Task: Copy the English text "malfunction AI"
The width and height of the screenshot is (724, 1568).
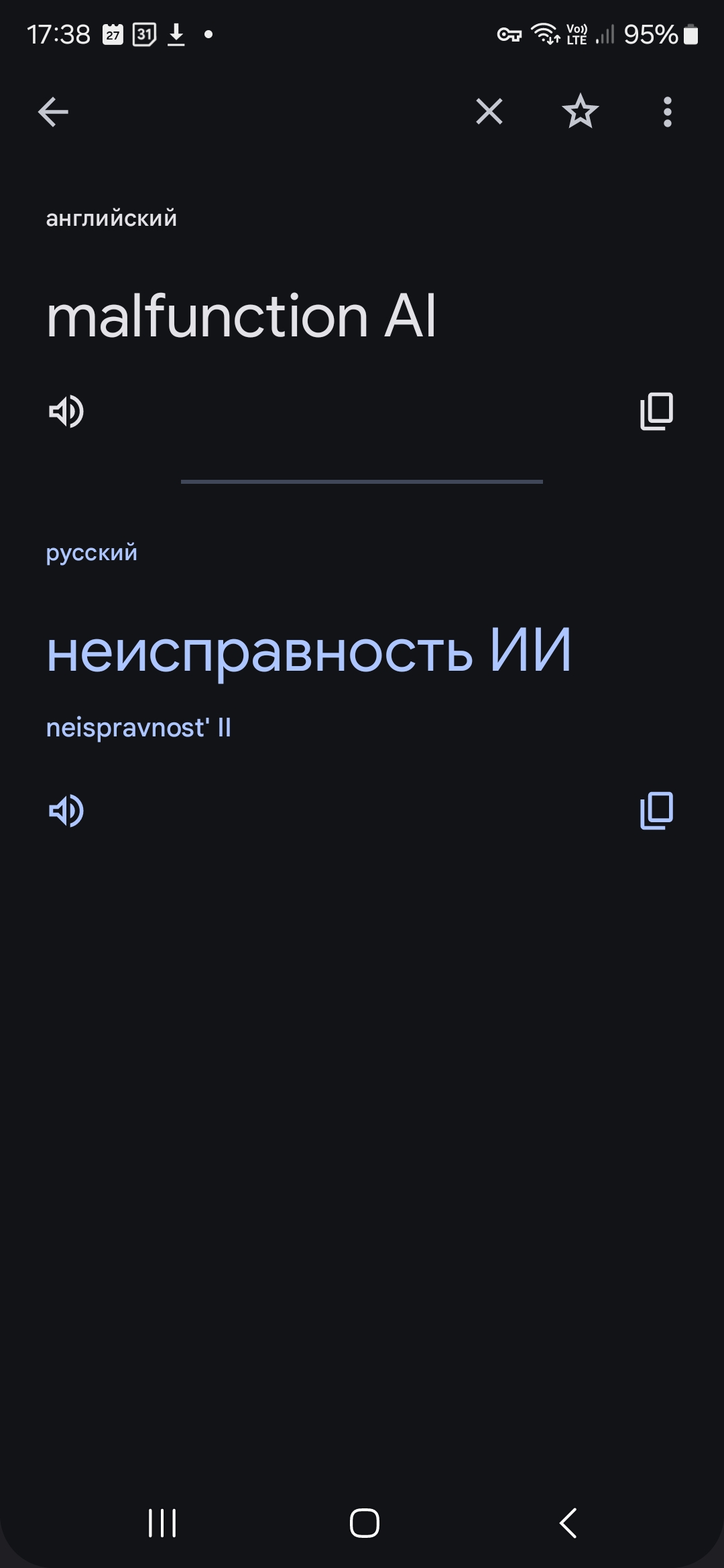Action: [x=657, y=411]
